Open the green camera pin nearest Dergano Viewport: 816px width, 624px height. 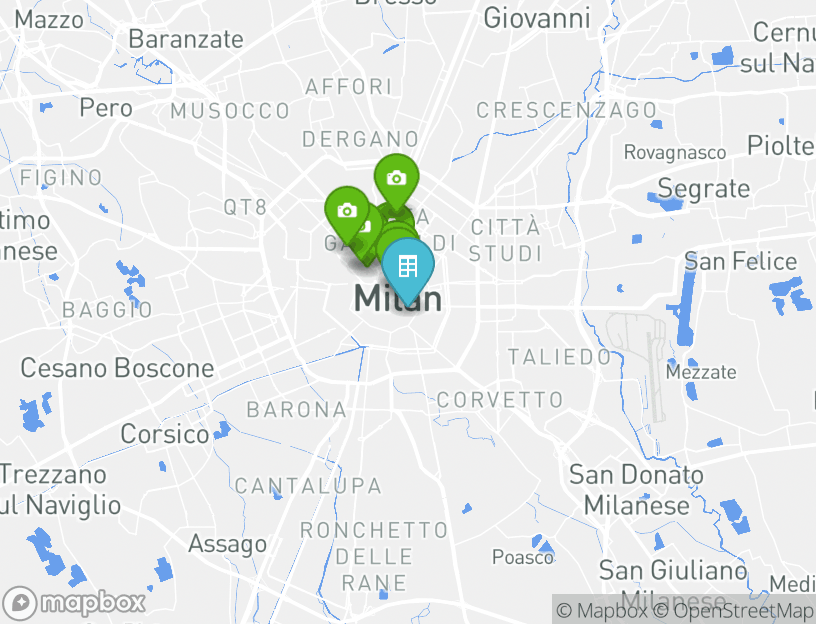click(396, 179)
